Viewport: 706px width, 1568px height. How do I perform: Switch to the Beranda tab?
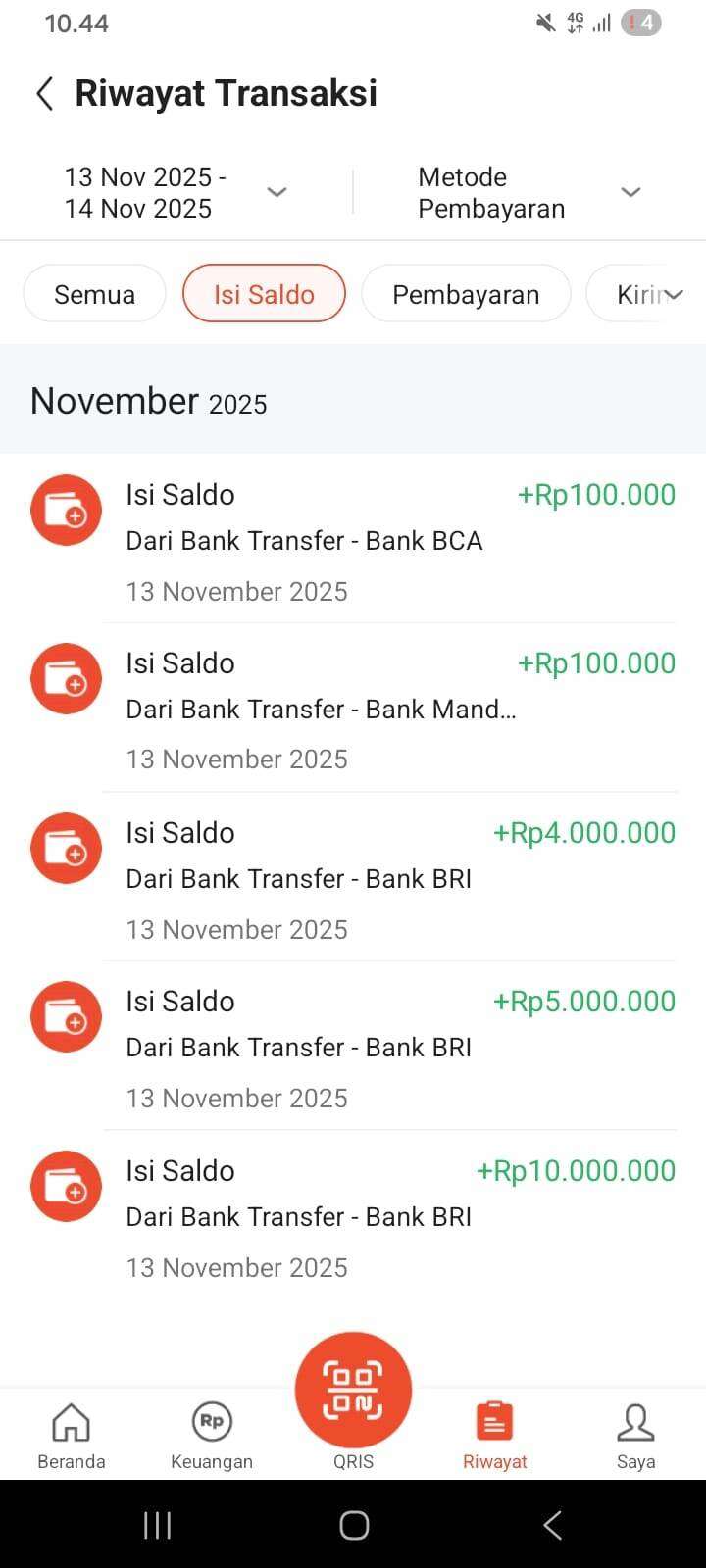[x=71, y=1436]
